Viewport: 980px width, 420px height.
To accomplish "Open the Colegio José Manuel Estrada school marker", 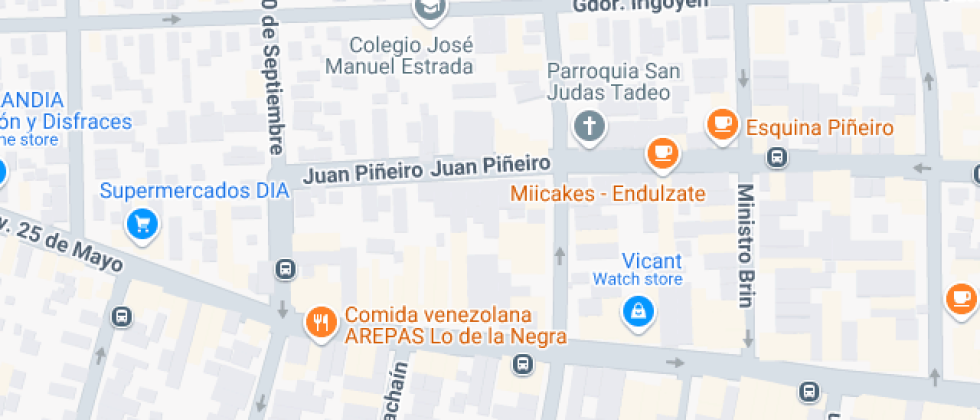I will point(430,8).
